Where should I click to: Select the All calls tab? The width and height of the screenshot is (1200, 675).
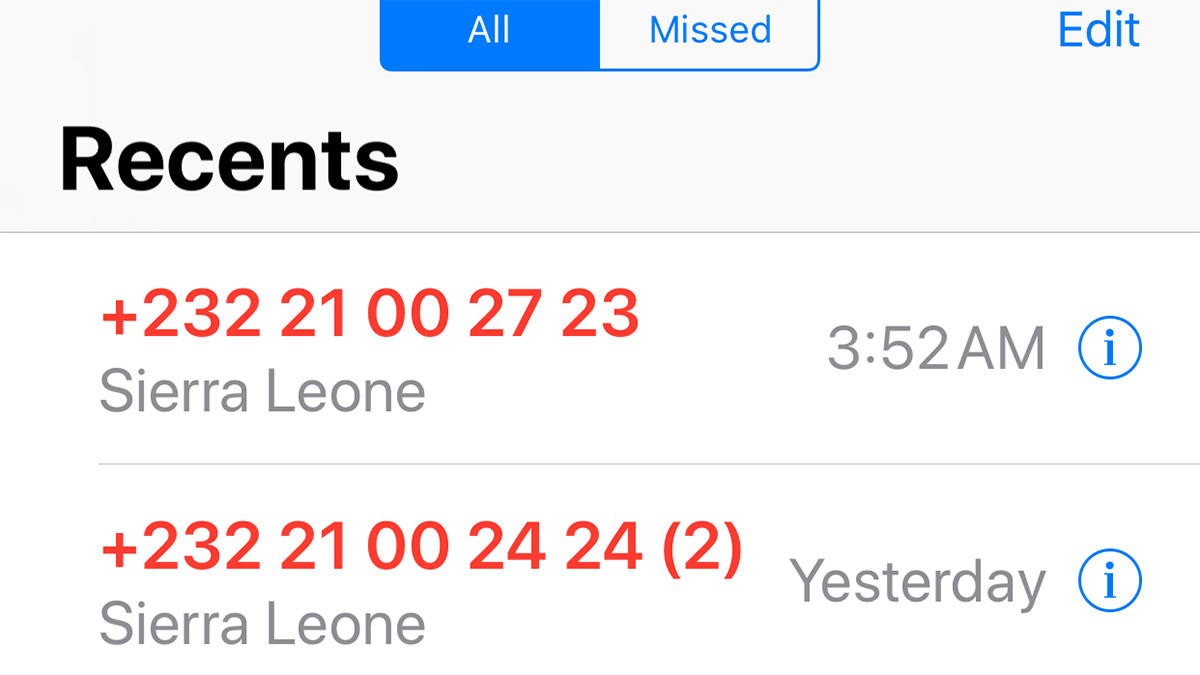tap(489, 30)
